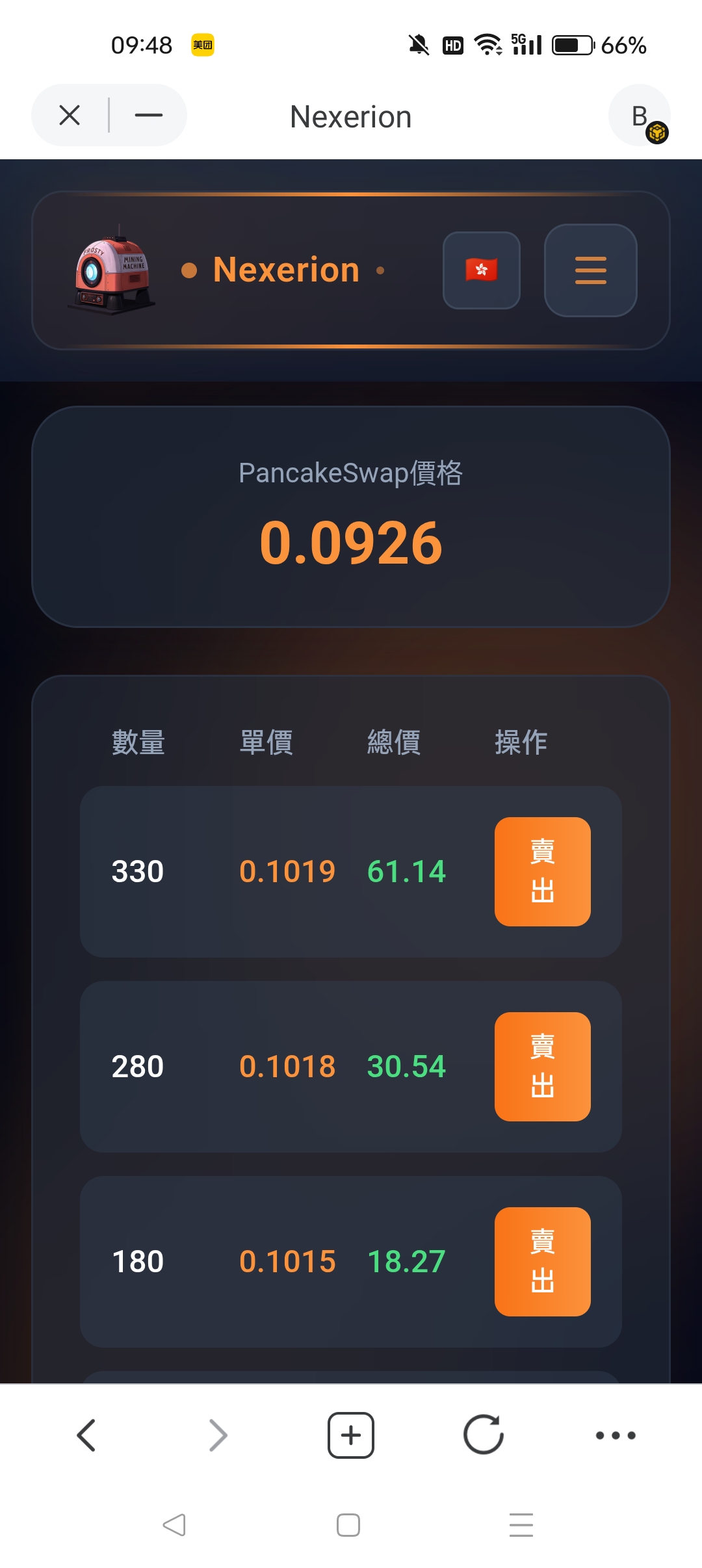Go forward in the browser toolbar
The height and width of the screenshot is (1568, 702).
pyautogui.click(x=218, y=1435)
